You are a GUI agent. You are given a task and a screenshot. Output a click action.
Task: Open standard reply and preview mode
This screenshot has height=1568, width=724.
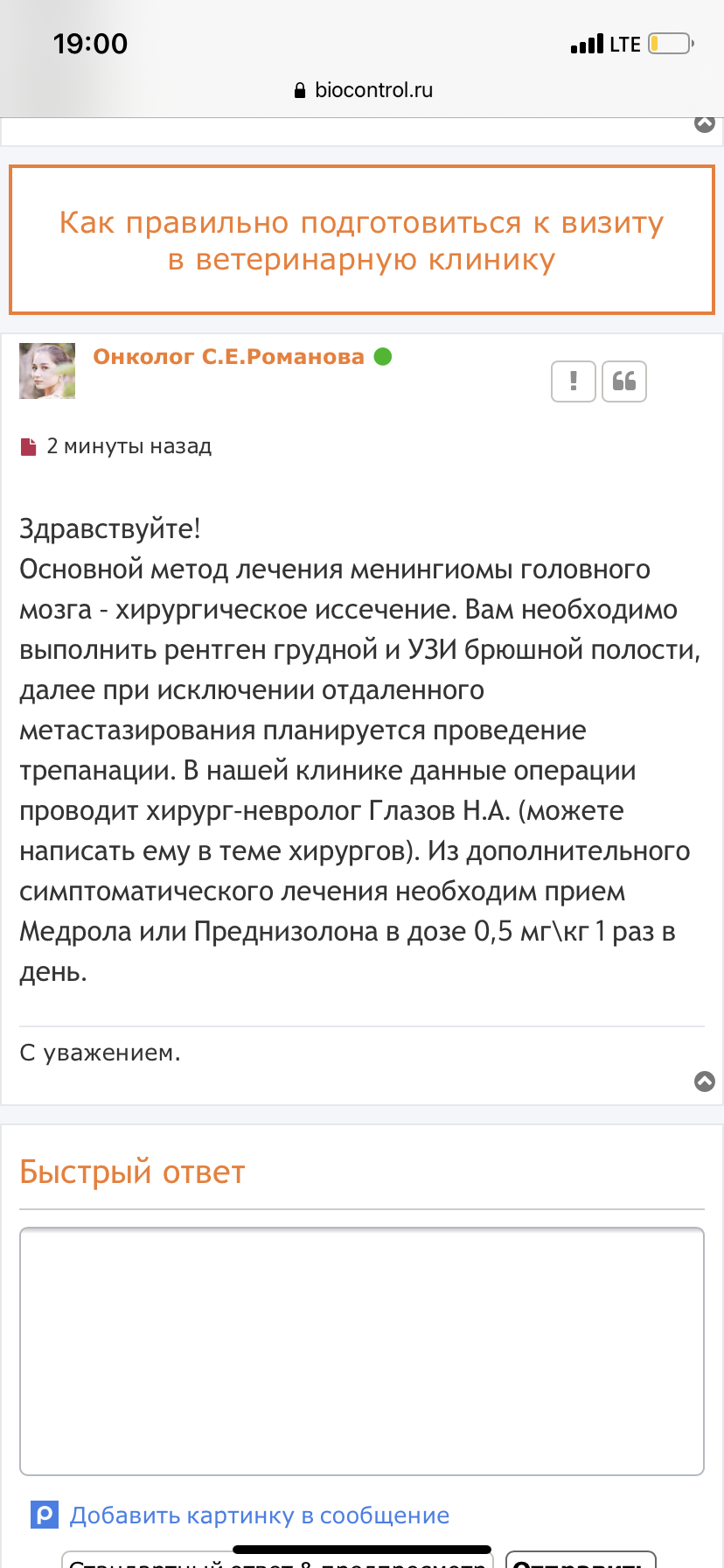[x=278, y=1561]
